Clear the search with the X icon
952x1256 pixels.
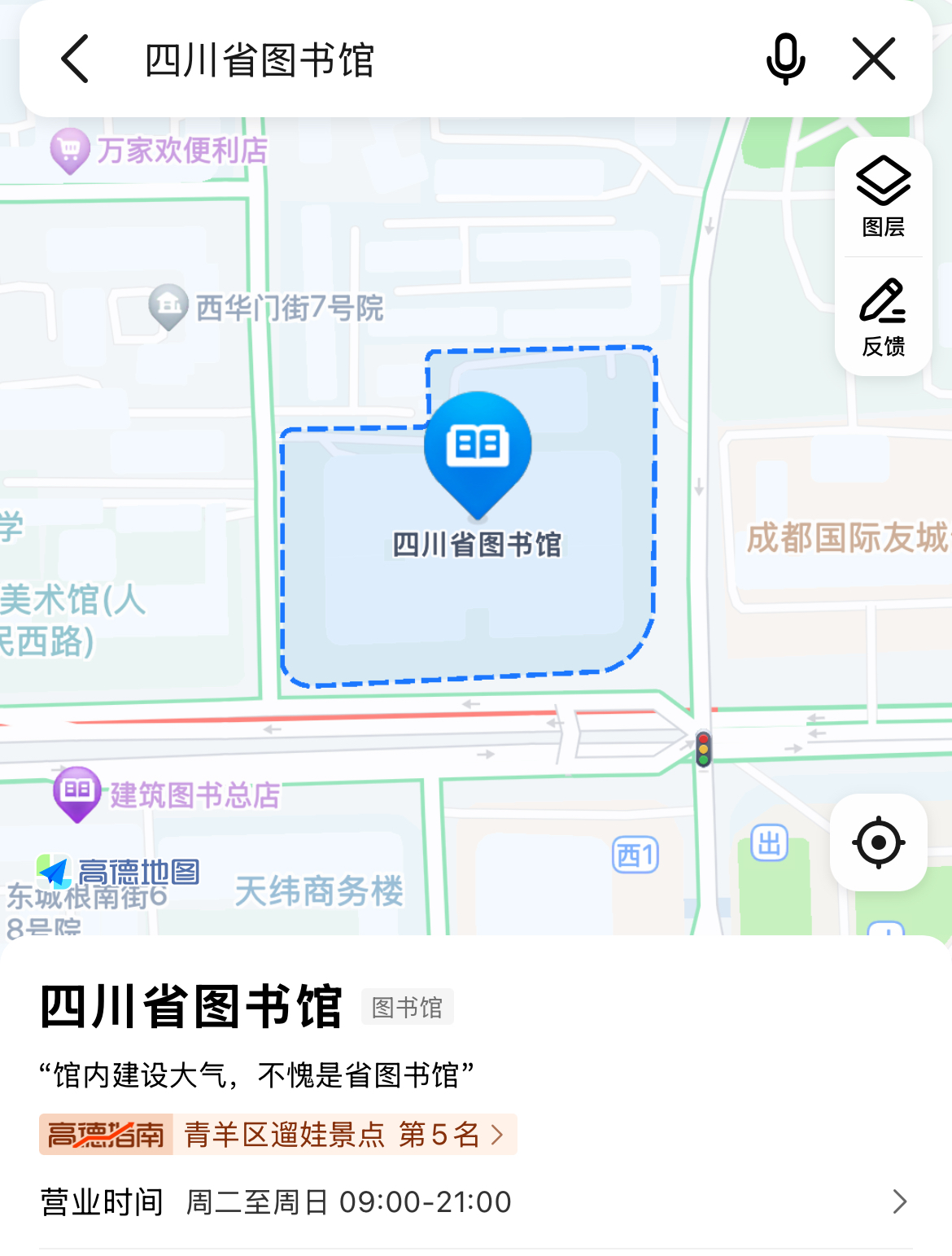pos(874,59)
